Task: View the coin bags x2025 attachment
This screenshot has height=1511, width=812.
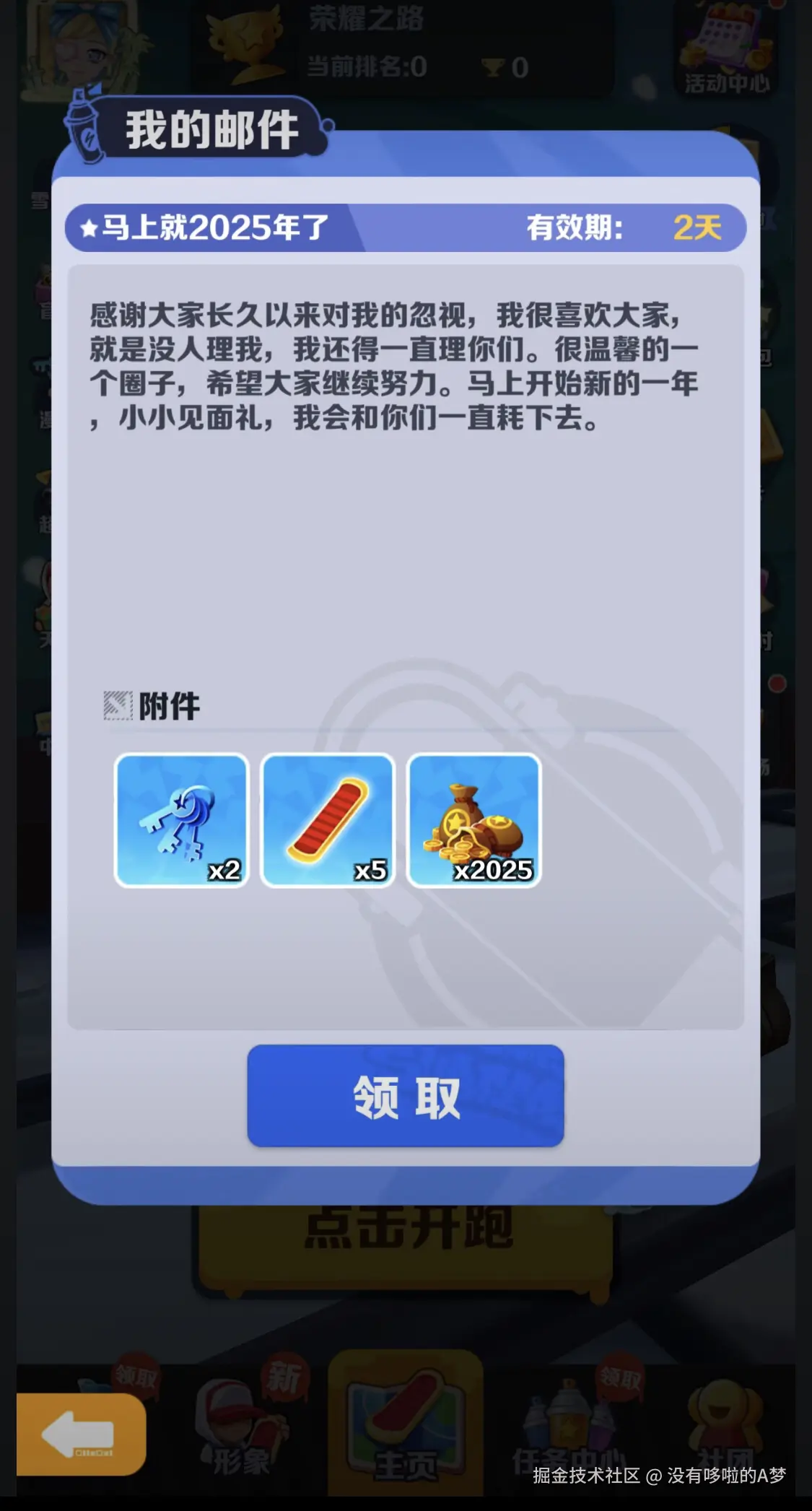Action: click(x=474, y=820)
